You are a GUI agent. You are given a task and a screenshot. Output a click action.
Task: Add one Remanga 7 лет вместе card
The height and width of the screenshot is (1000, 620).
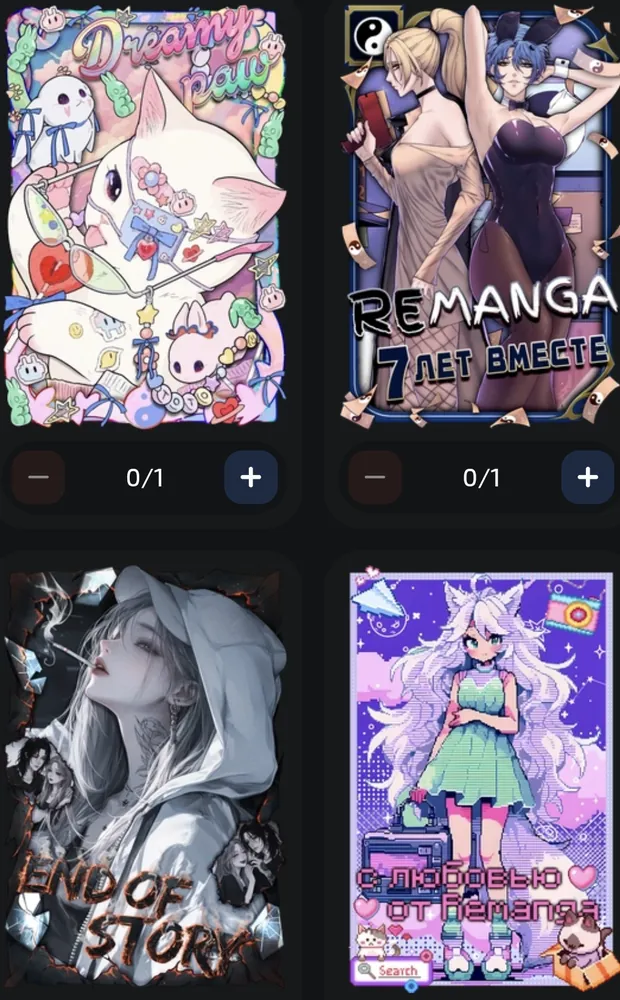(x=587, y=477)
